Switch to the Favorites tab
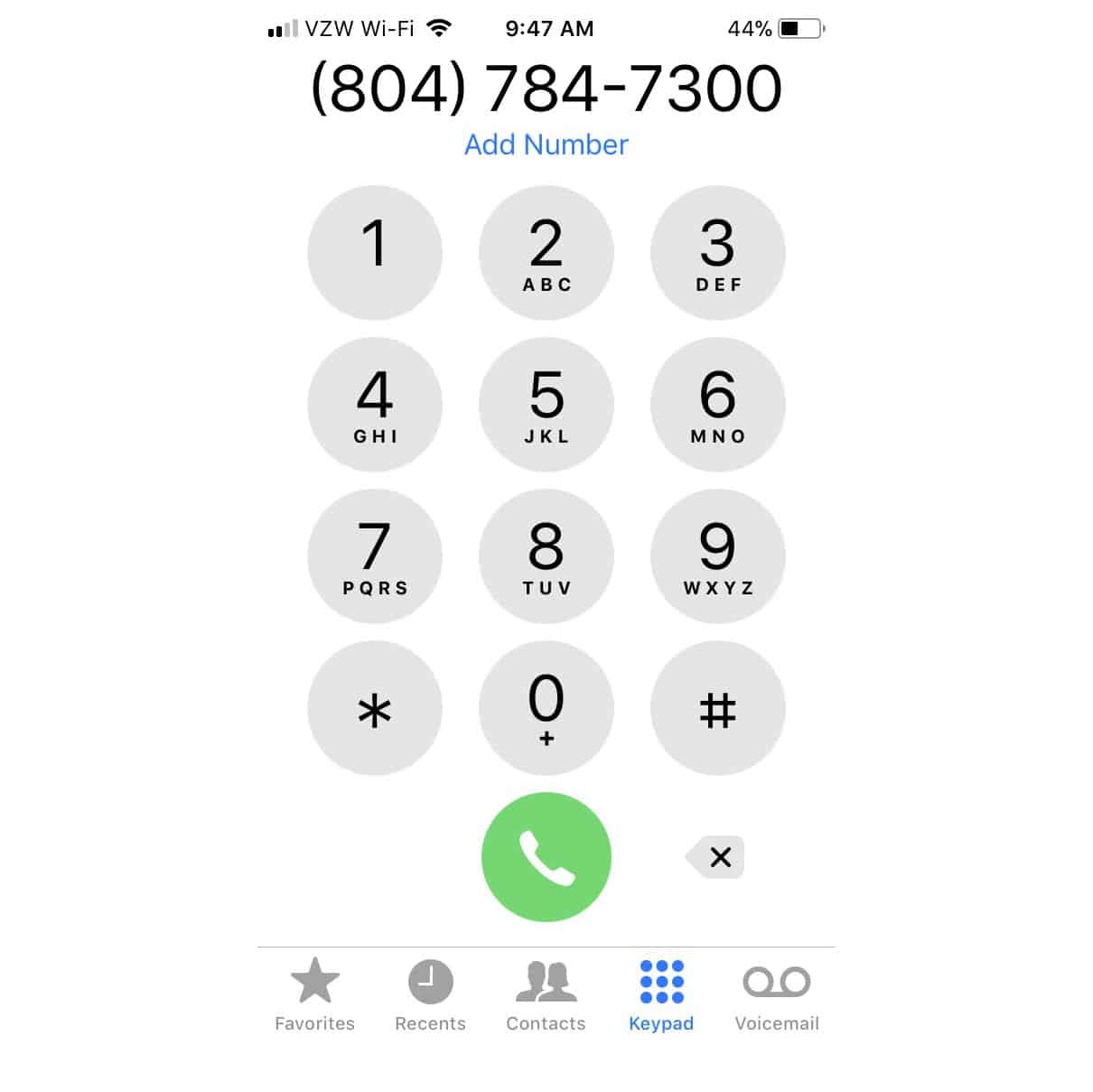This screenshot has width=1093, height=1092. 314,994
